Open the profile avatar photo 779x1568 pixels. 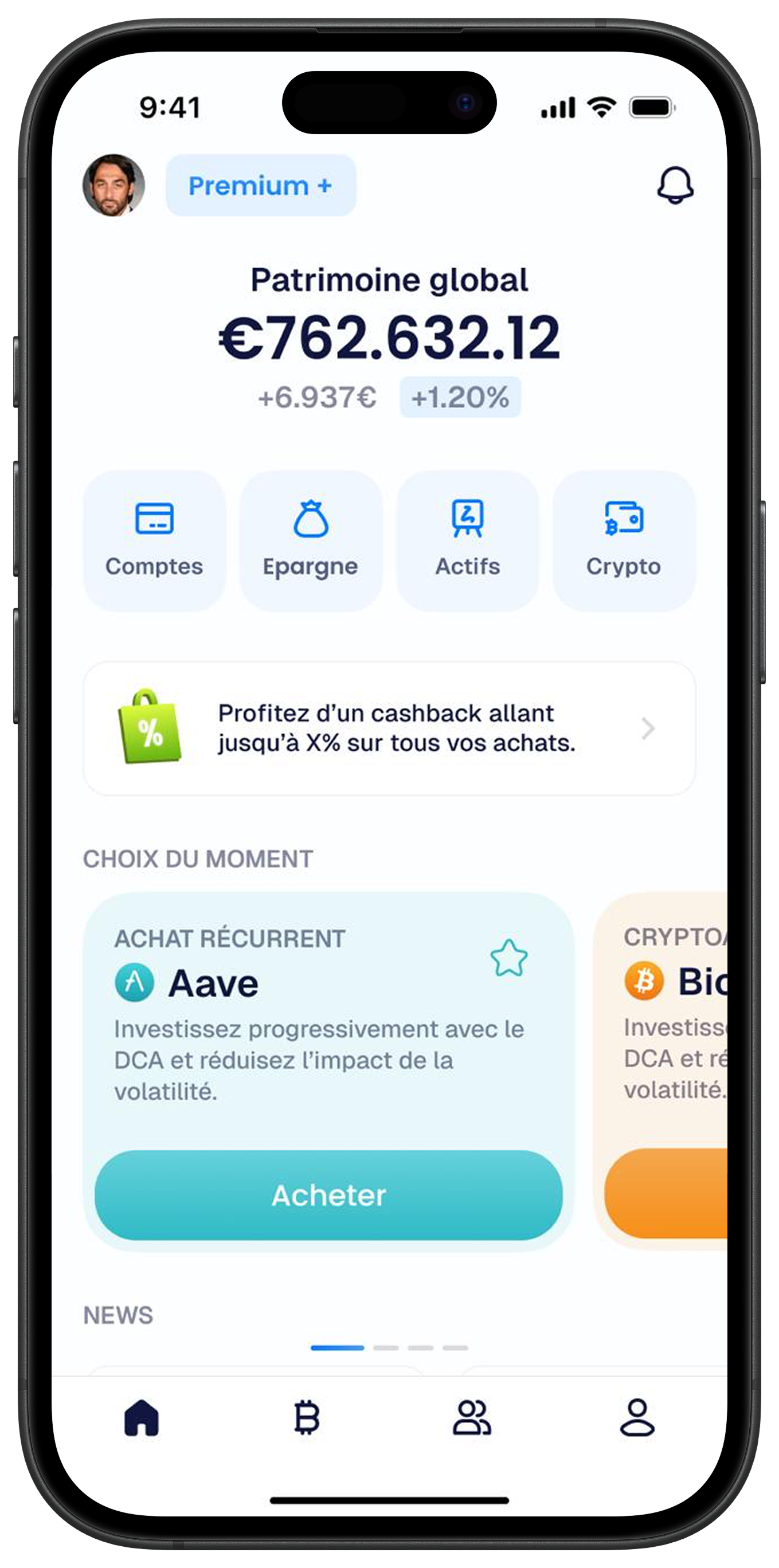point(114,185)
